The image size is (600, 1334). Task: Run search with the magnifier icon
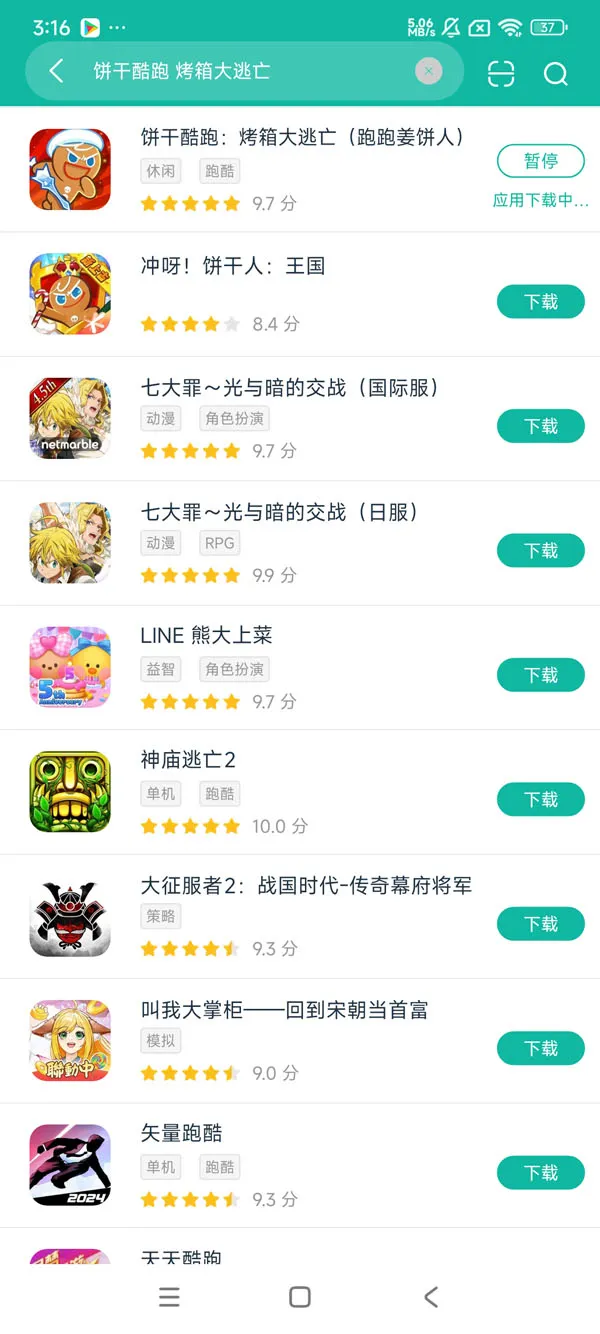click(555, 73)
